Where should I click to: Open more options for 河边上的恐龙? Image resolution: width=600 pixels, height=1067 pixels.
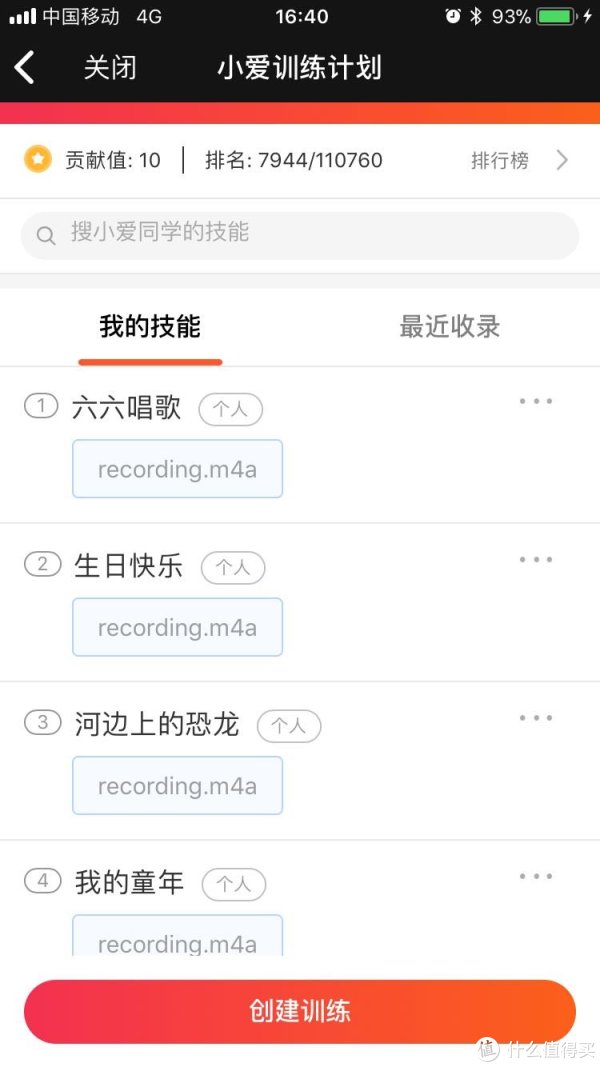tap(536, 719)
